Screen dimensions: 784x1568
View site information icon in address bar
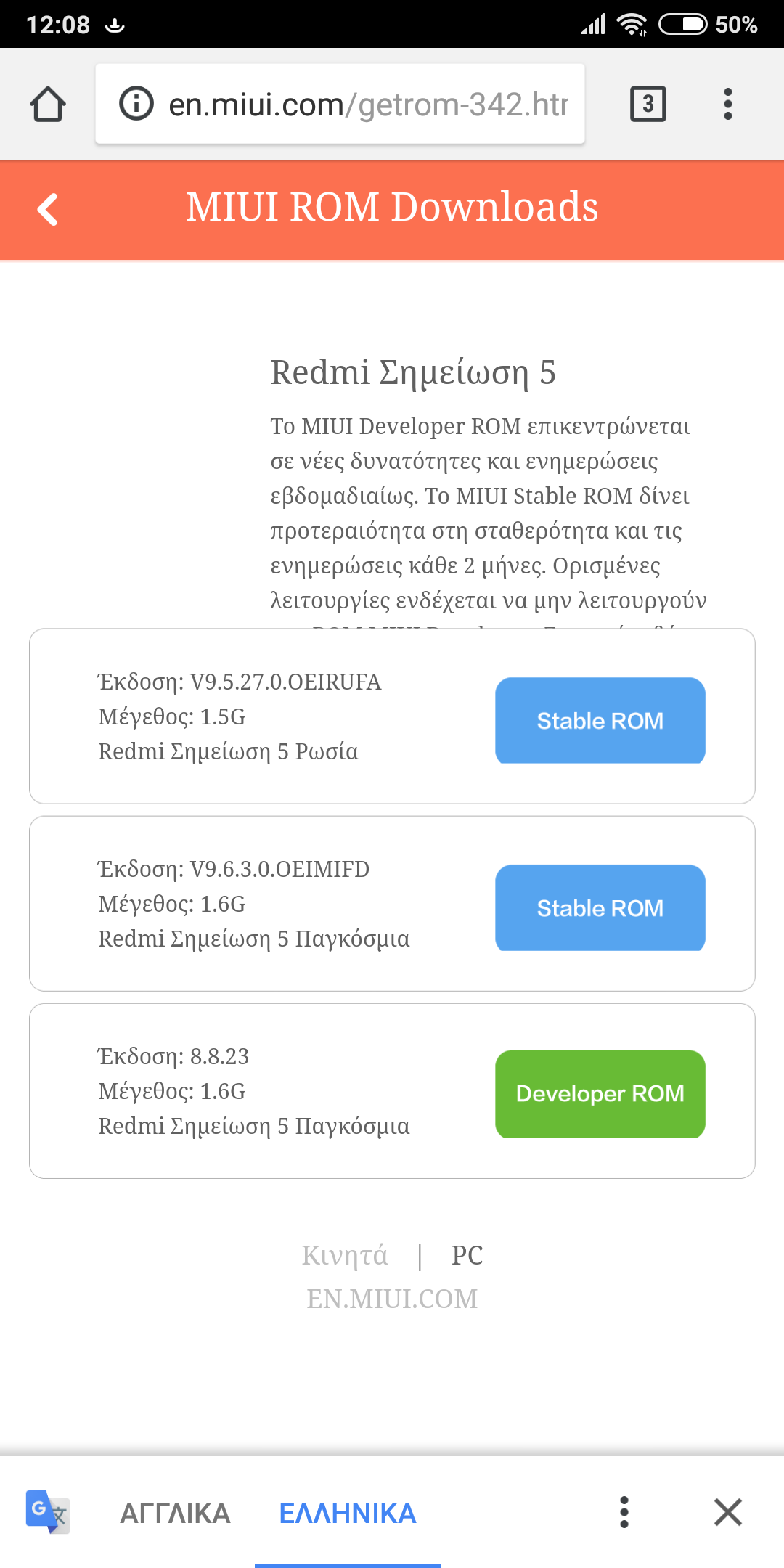(136, 104)
